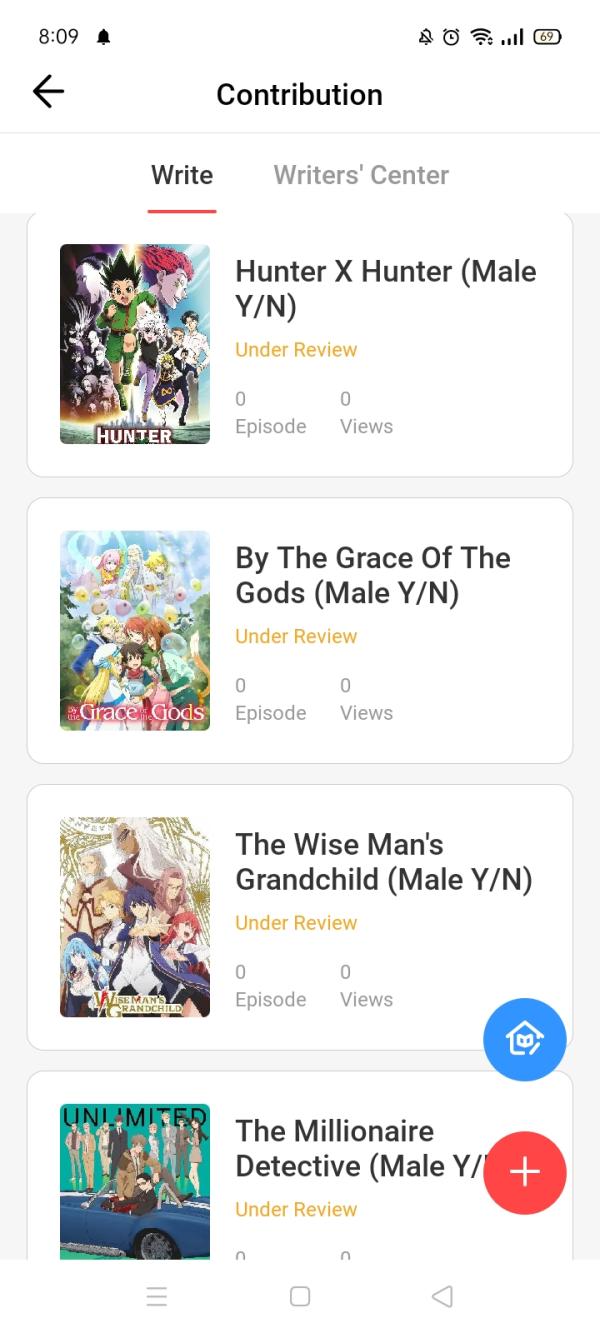
Task: Switch to the Writers' Center tab
Action: (x=361, y=175)
